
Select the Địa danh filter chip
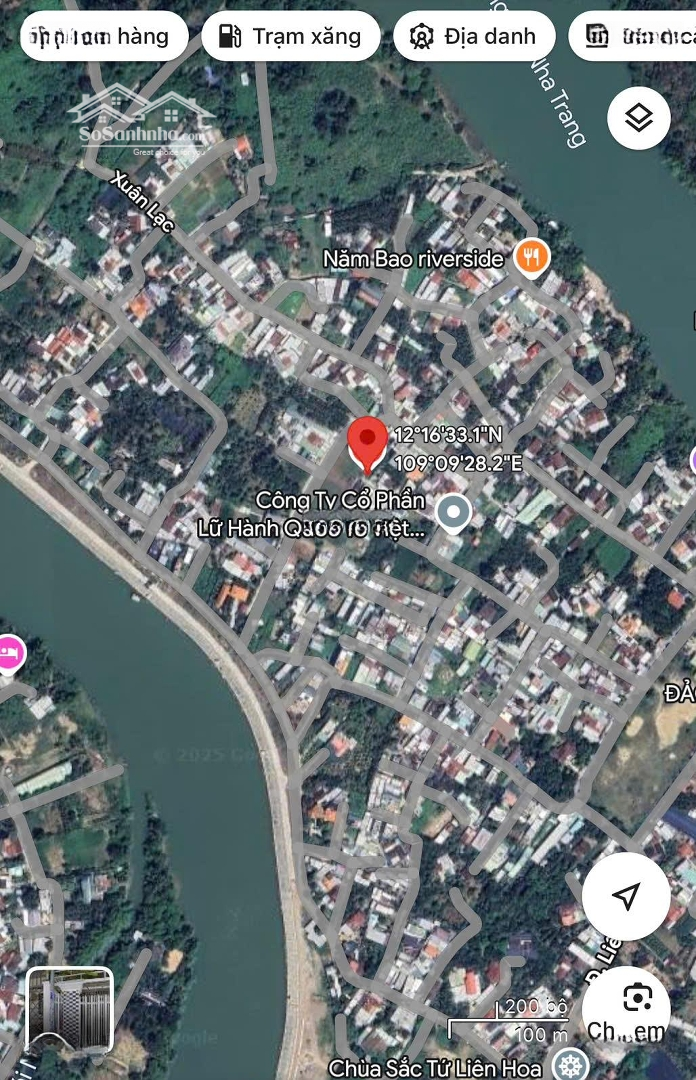[x=474, y=37]
